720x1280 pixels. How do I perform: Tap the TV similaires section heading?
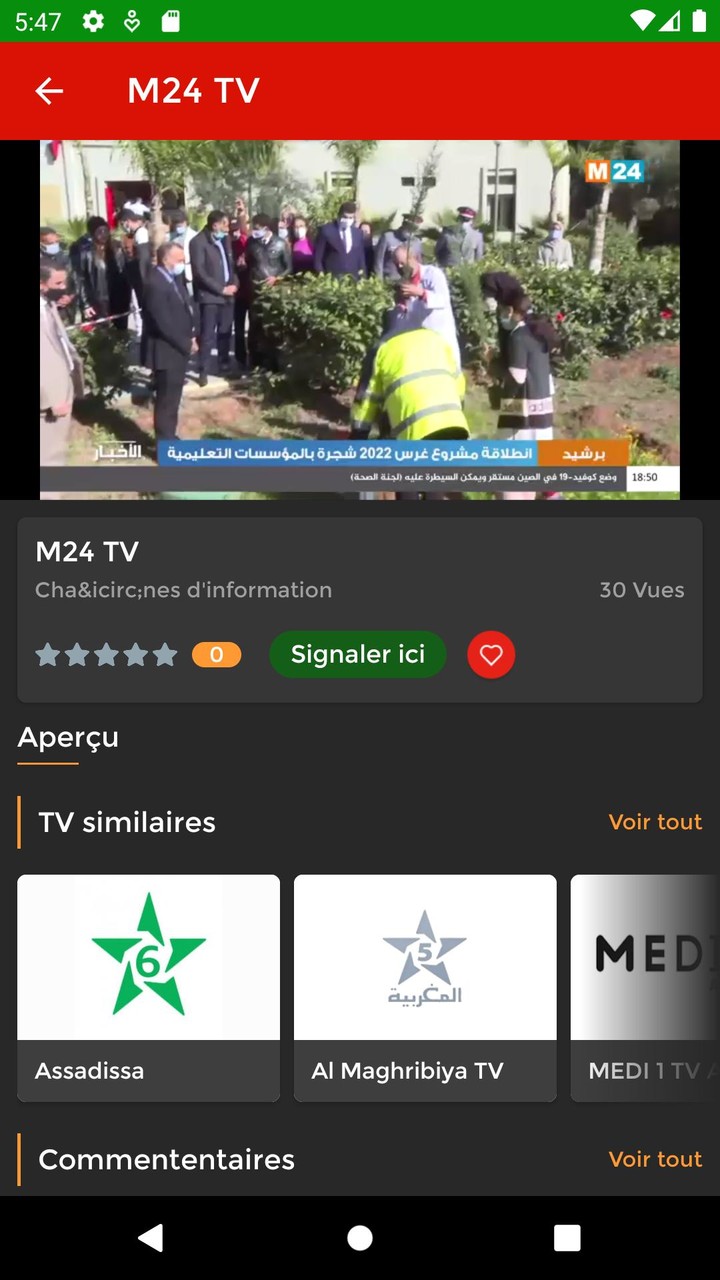click(x=127, y=822)
